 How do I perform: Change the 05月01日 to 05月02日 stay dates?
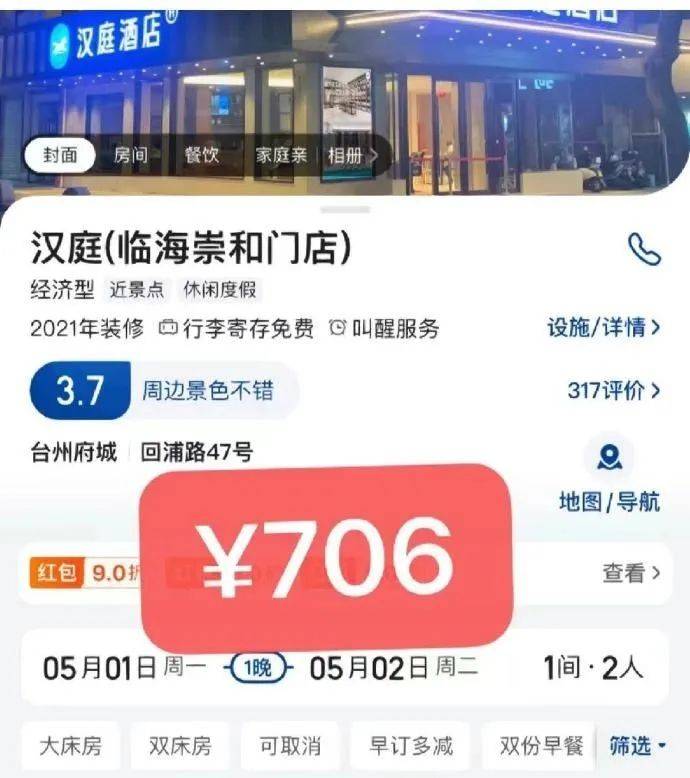(260, 668)
